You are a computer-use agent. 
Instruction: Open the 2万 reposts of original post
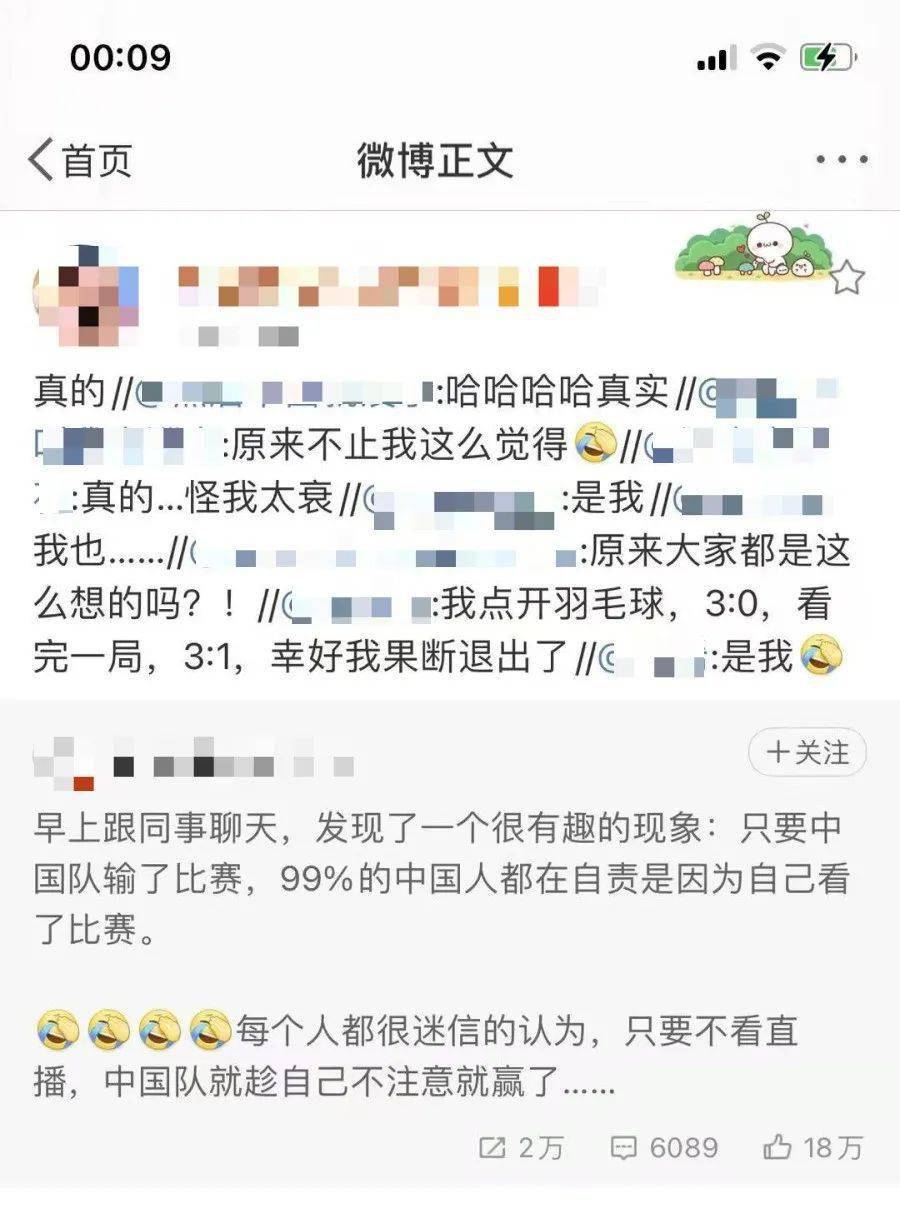[x=521, y=1147]
